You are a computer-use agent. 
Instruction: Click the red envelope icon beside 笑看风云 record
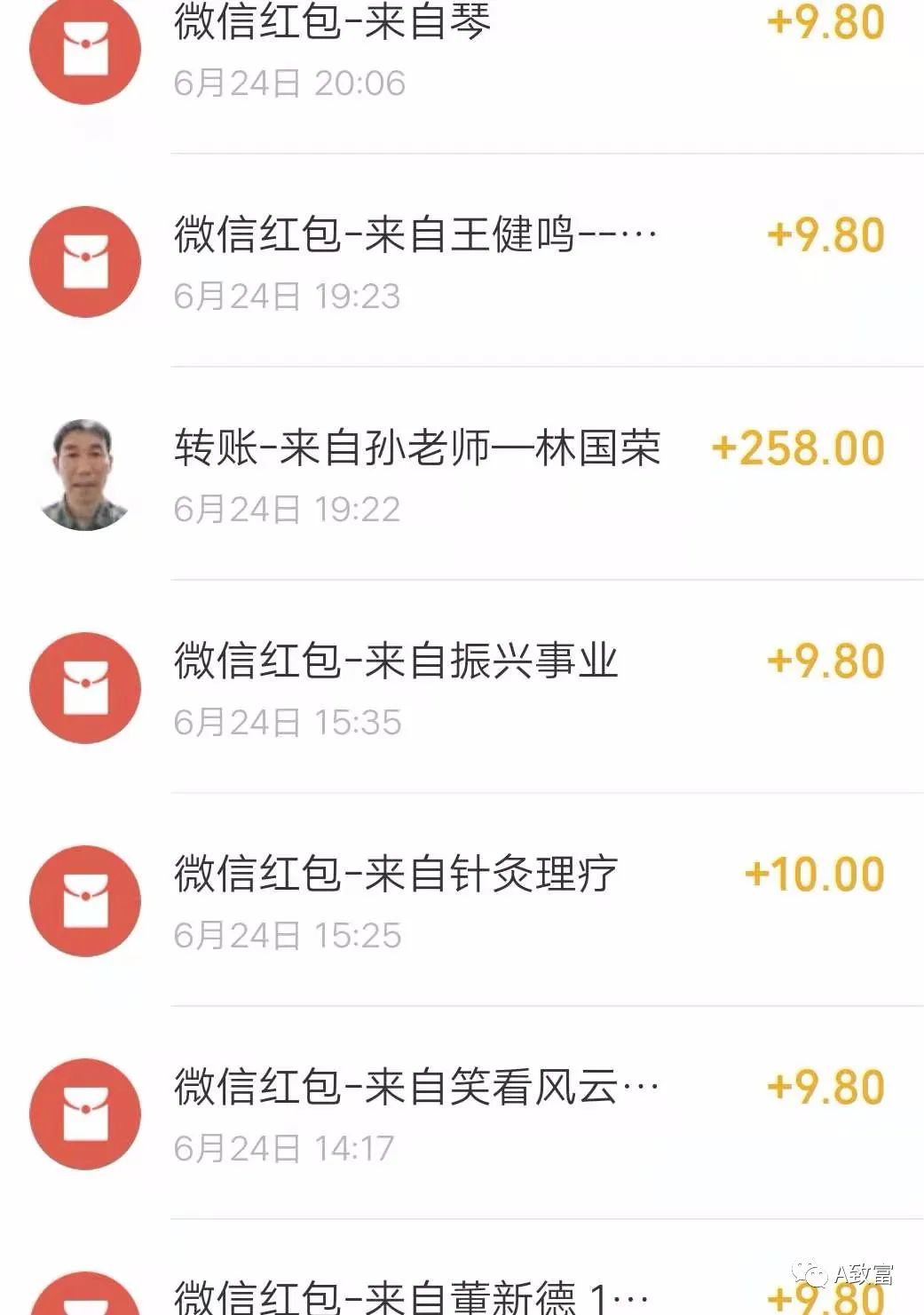(84, 1114)
